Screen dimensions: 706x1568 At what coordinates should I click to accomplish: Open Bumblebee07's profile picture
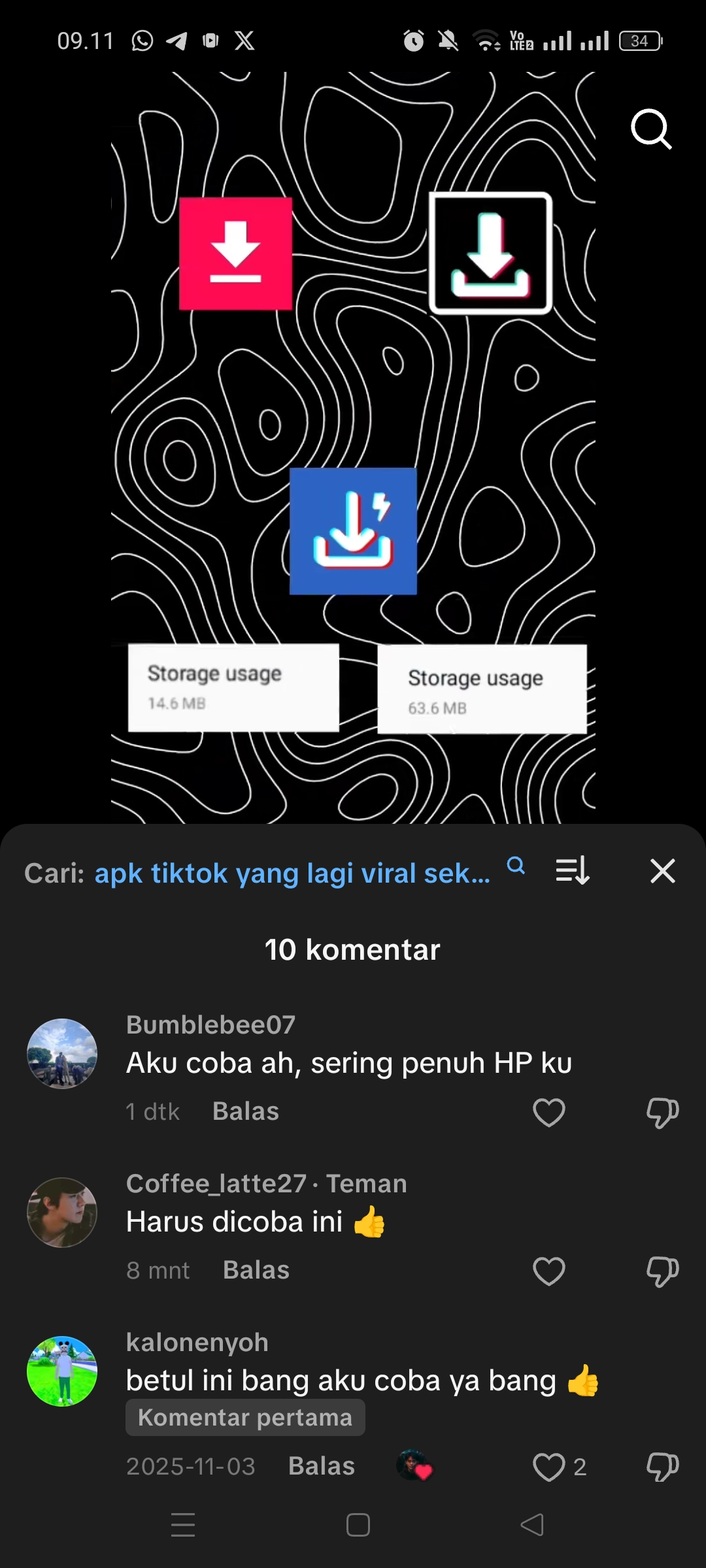(62, 1053)
